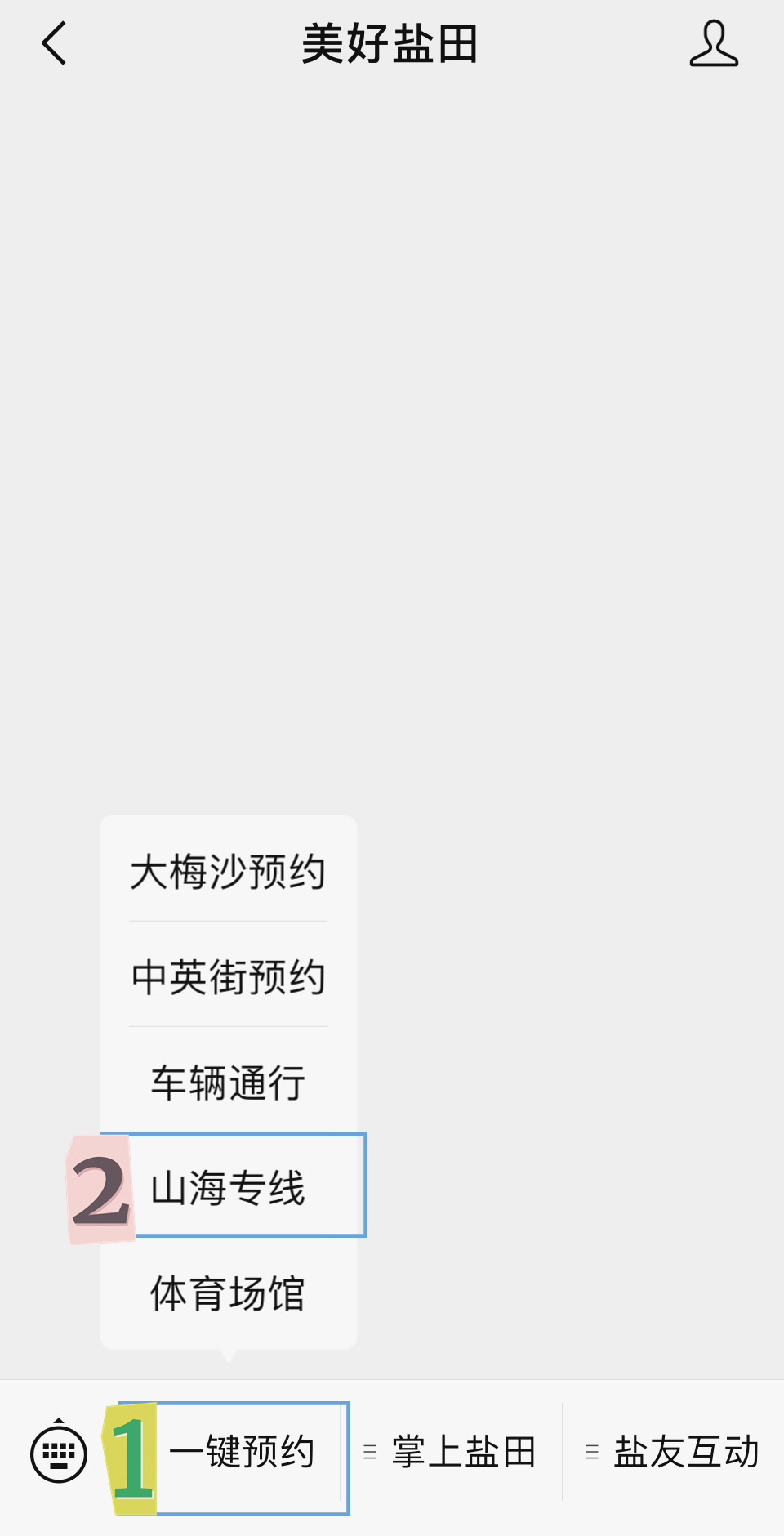Tap 山海专线 menu item
The image size is (784, 1536).
(x=228, y=1187)
